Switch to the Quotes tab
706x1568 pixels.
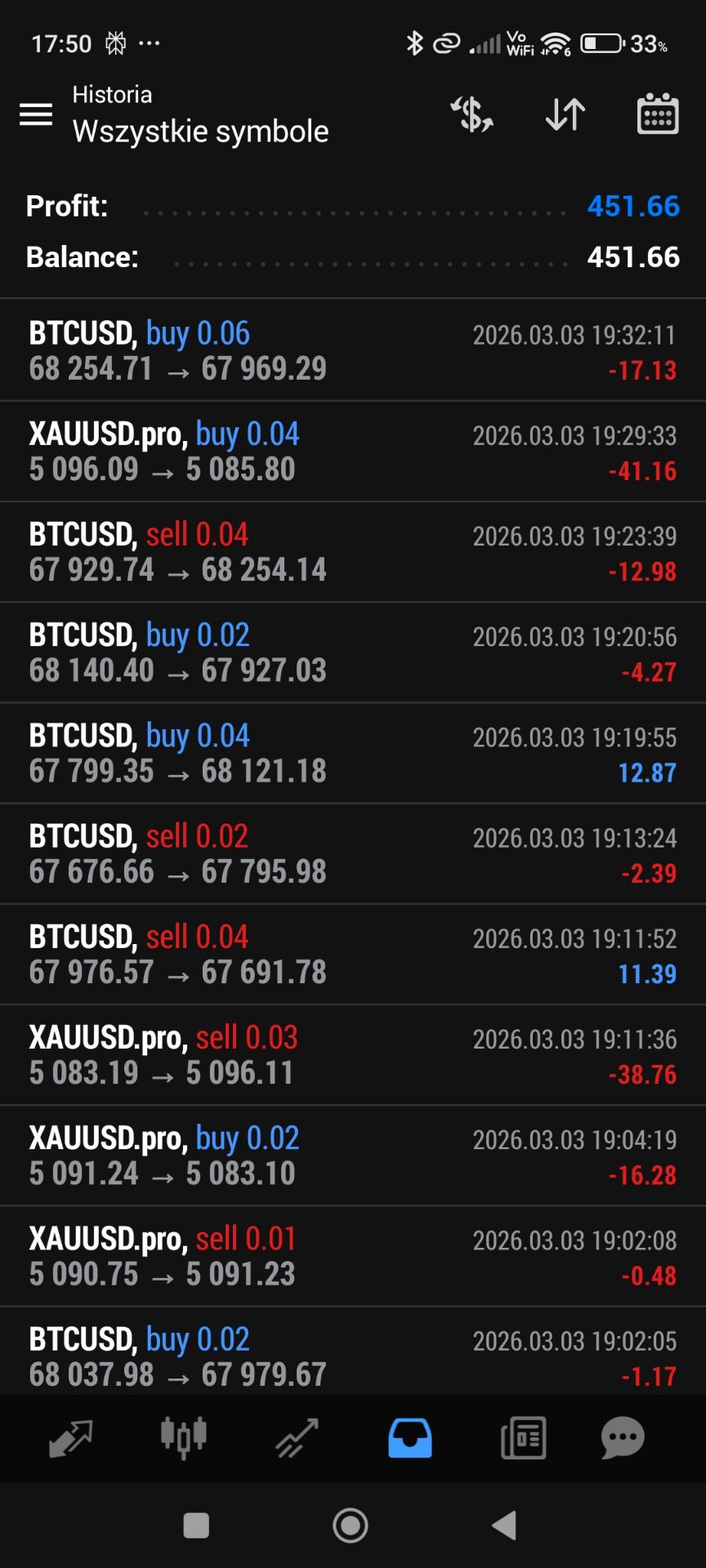point(70,1438)
